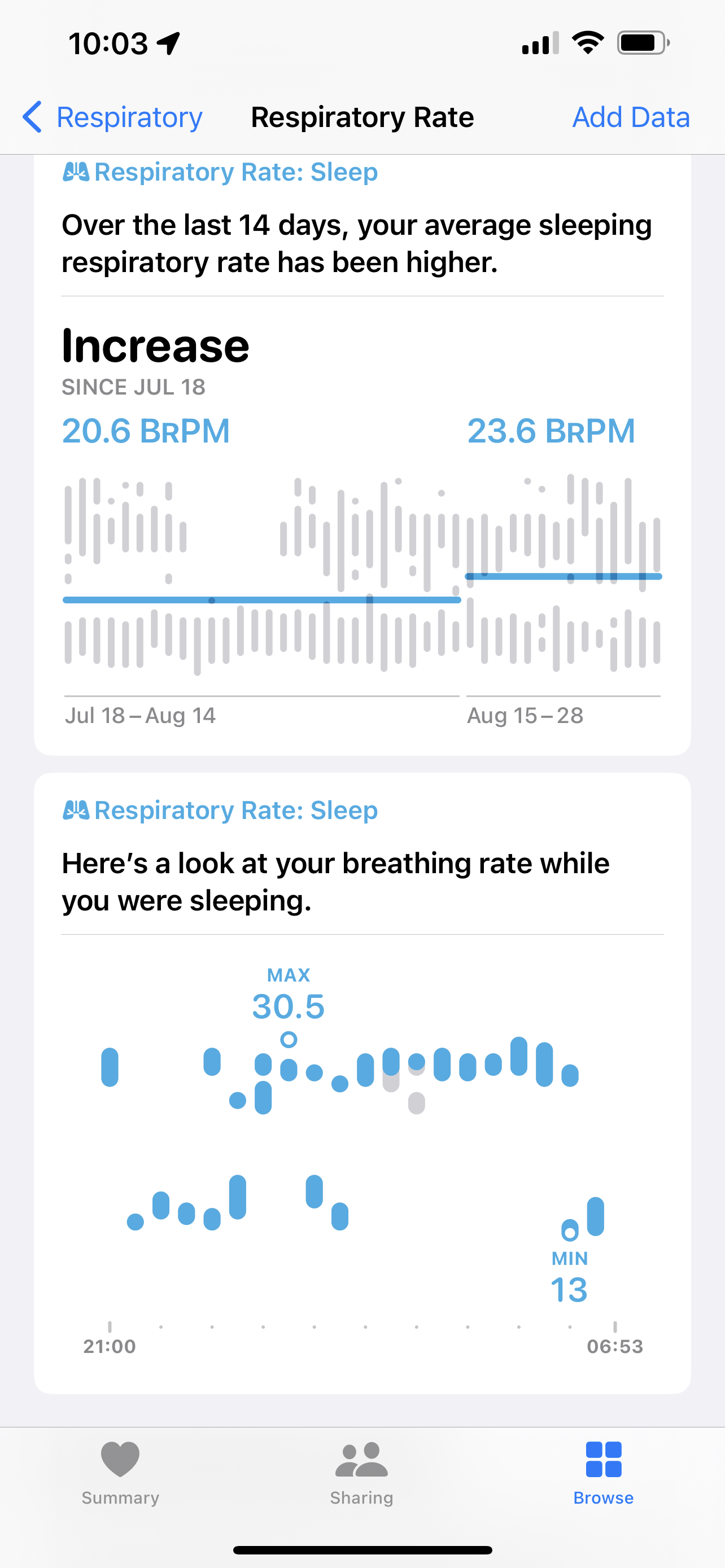Tap Add Data in the top bar
725x1568 pixels.
pos(631,117)
